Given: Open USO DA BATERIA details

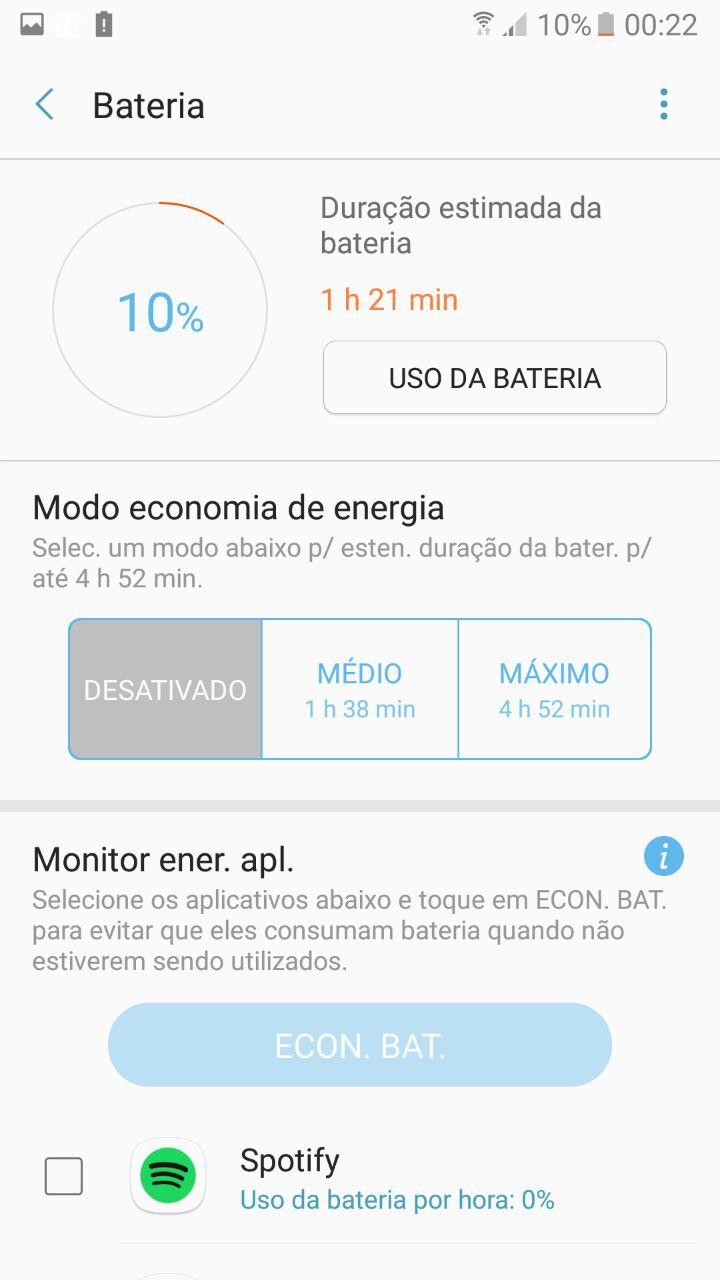Looking at the screenshot, I should [x=494, y=378].
